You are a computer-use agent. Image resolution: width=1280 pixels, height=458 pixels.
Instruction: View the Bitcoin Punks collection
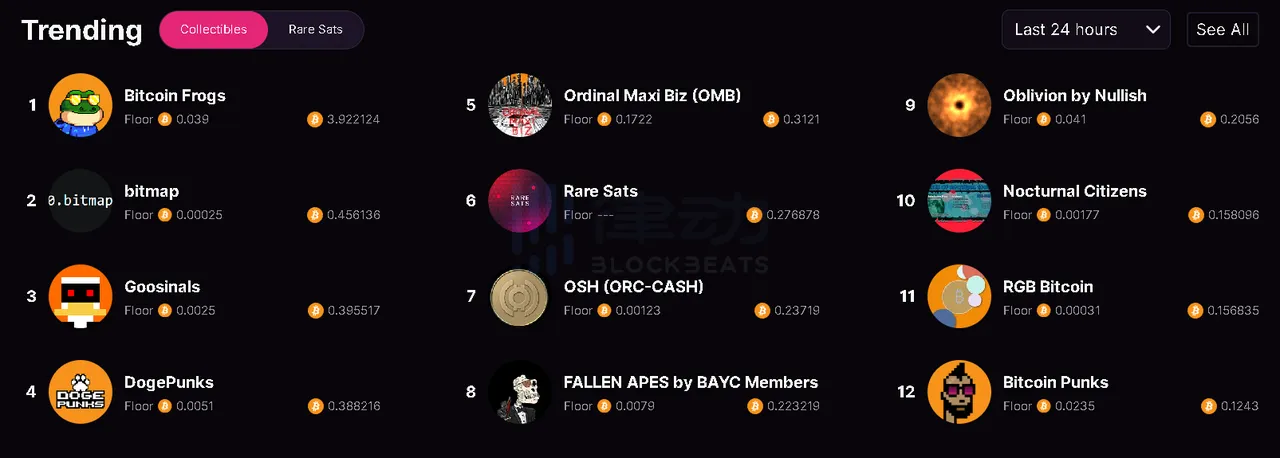1055,382
